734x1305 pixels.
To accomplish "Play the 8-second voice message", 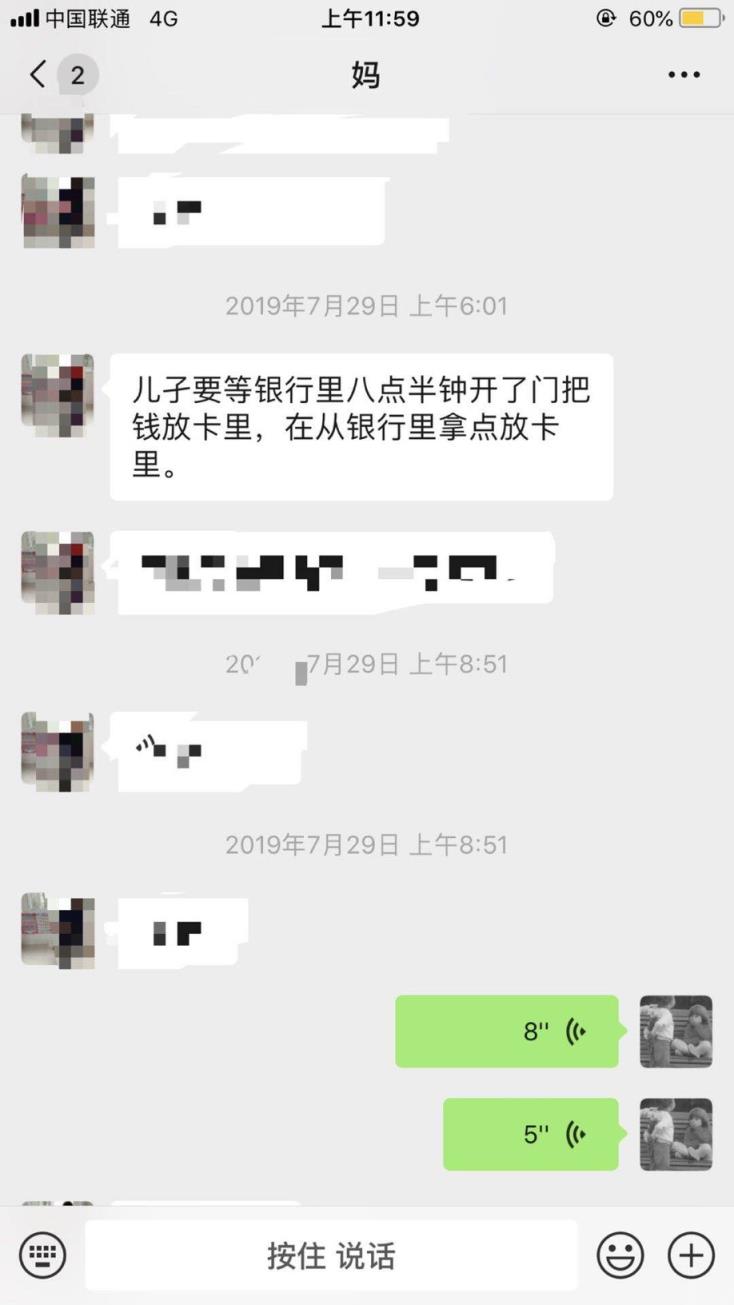I will pos(506,1031).
